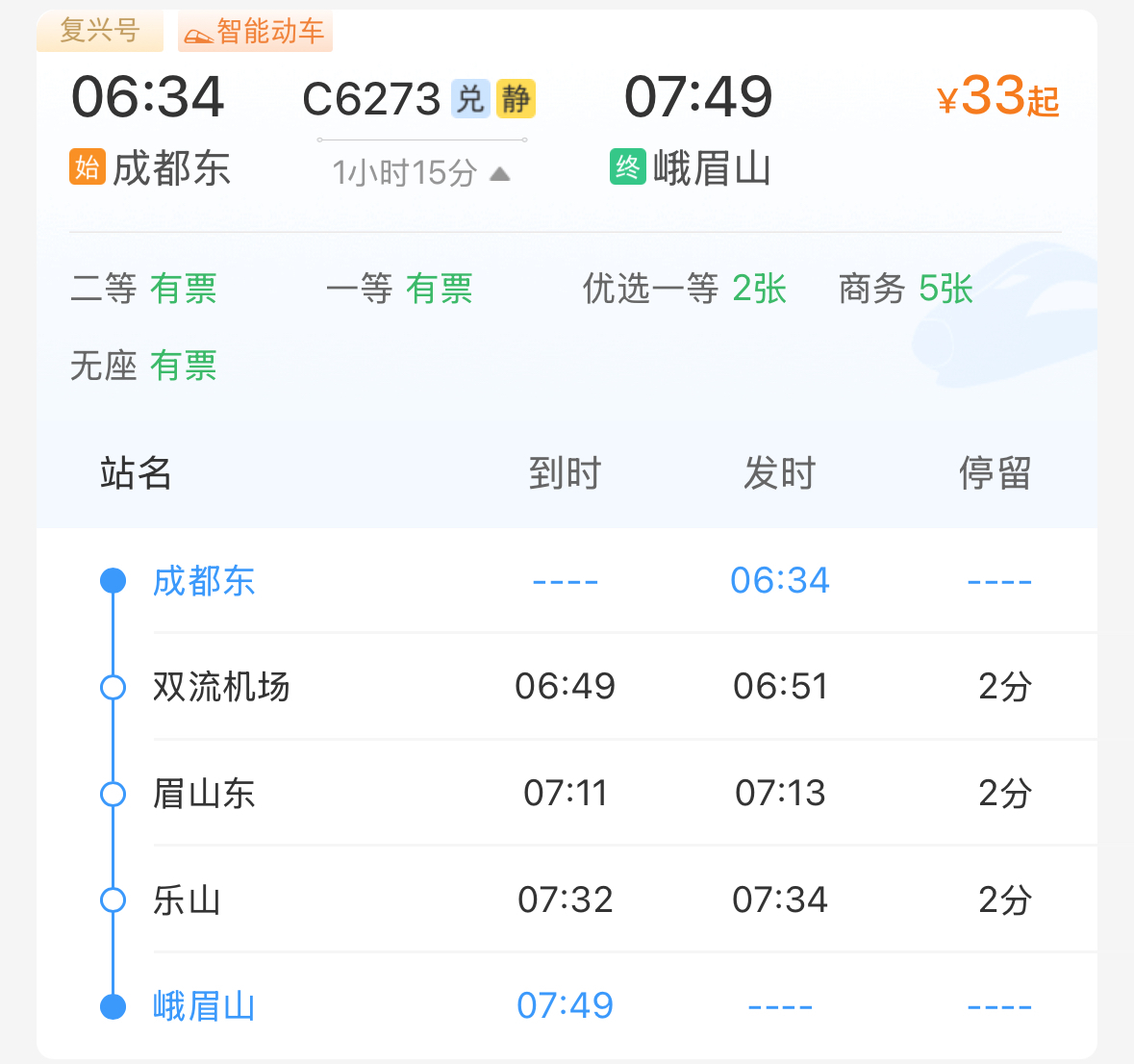Image resolution: width=1134 pixels, height=1064 pixels.
Task: Collapse the stop list via 1小时15分 arrow
Action: pyautogui.click(x=499, y=174)
